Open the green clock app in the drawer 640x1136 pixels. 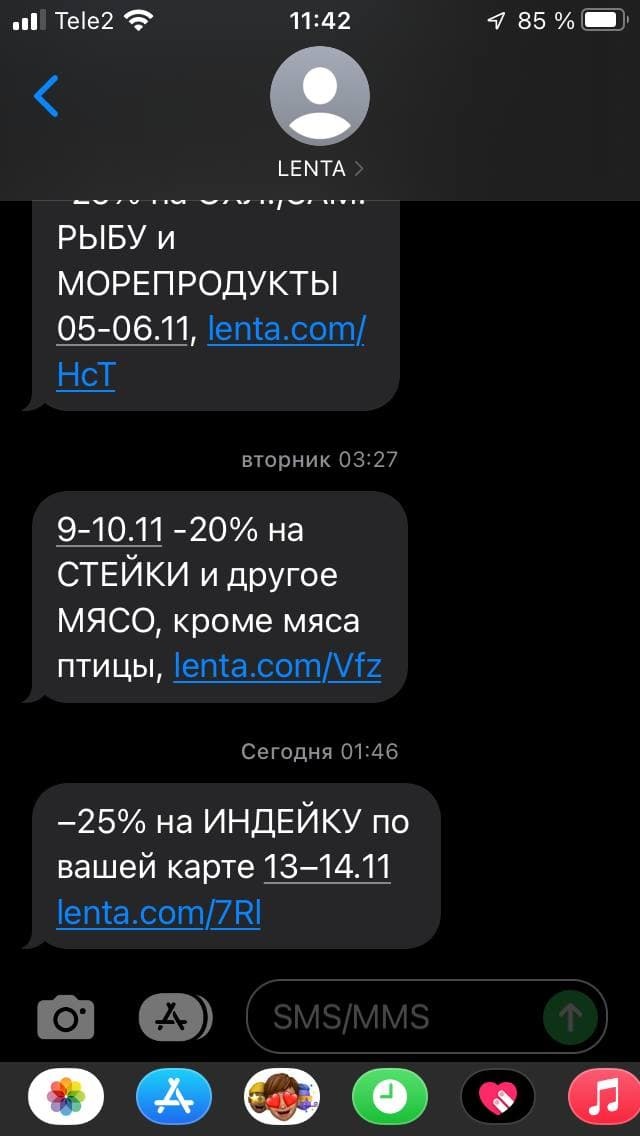point(390,1096)
